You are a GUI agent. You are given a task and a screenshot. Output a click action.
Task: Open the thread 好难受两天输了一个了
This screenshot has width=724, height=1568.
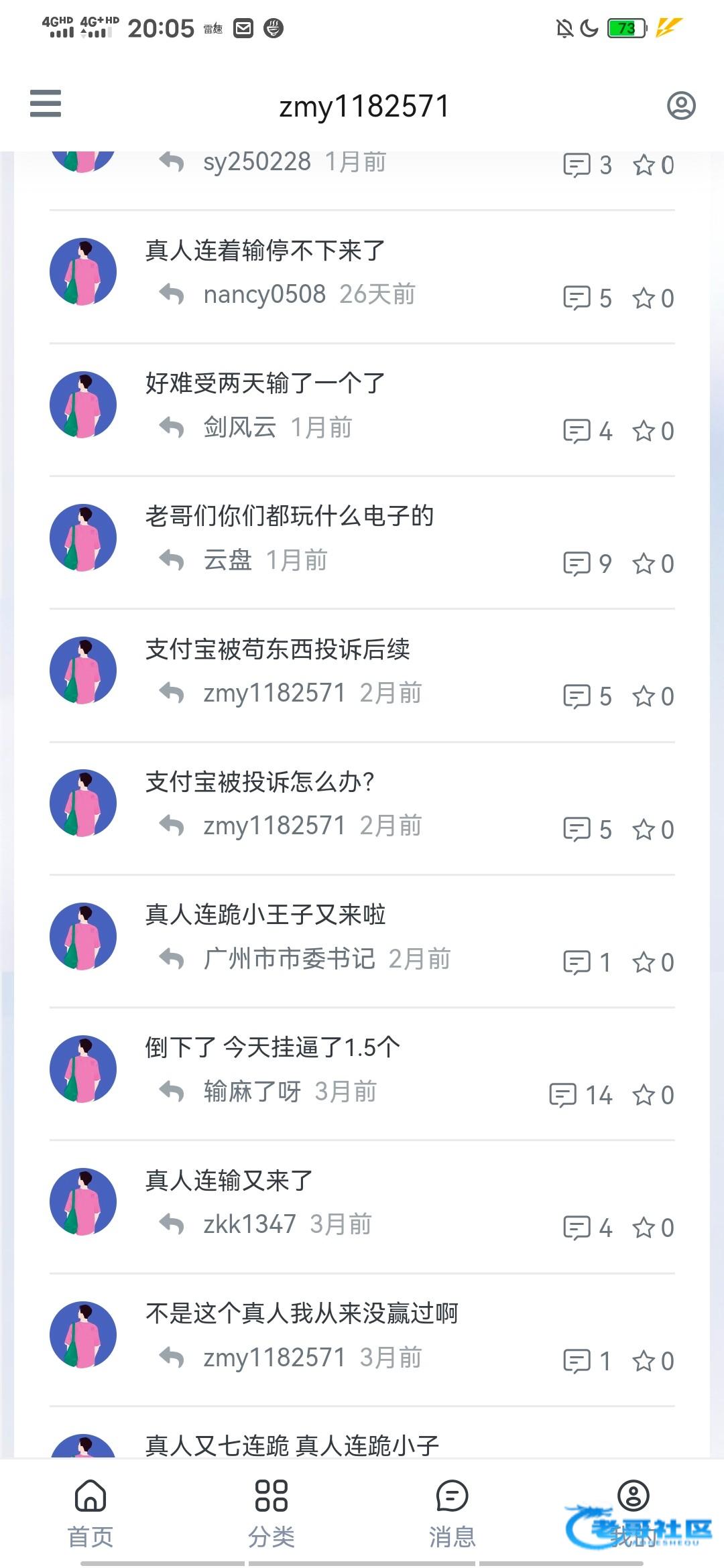point(265,383)
